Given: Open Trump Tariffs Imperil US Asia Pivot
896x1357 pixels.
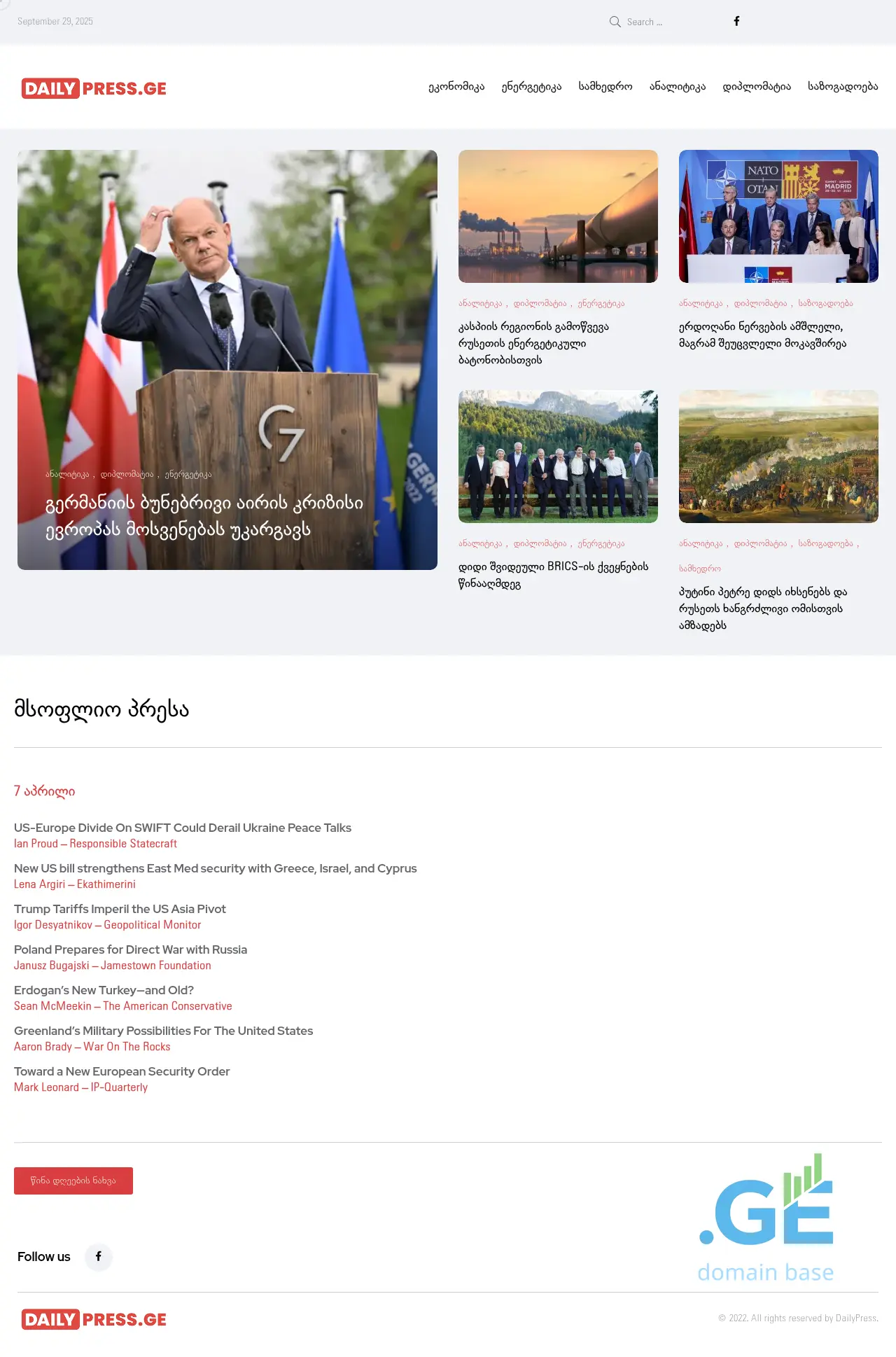Looking at the screenshot, I should (120, 909).
